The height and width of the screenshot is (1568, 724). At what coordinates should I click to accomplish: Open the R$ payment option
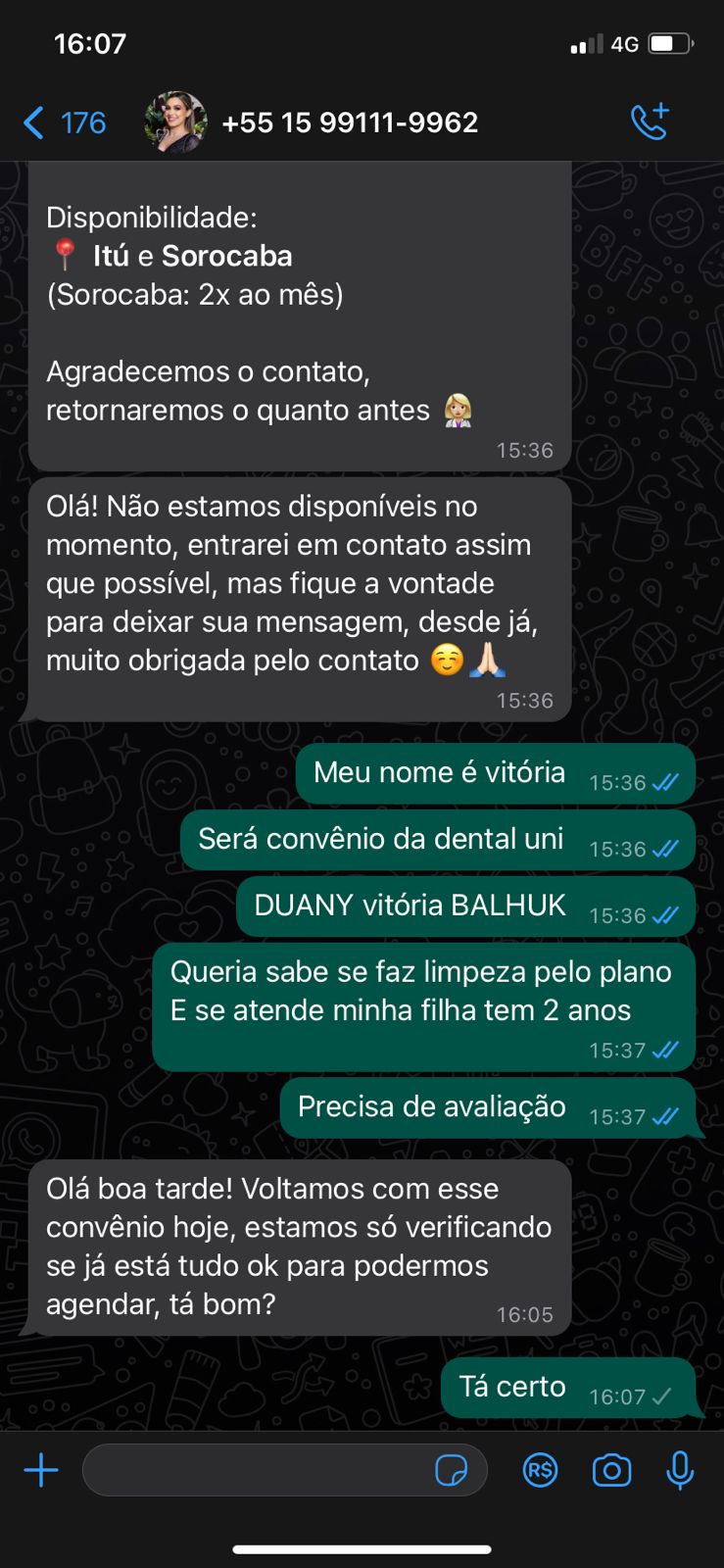pyautogui.click(x=540, y=1470)
